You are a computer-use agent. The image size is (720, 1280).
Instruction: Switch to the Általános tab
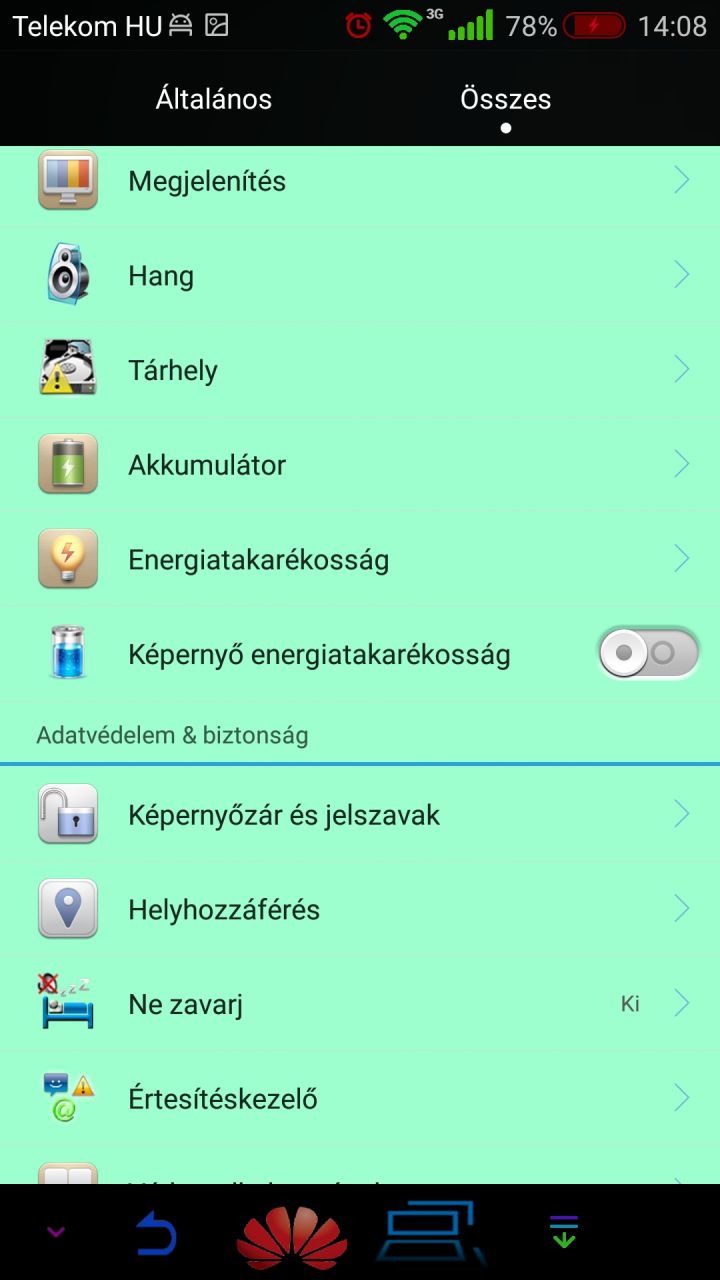(214, 99)
